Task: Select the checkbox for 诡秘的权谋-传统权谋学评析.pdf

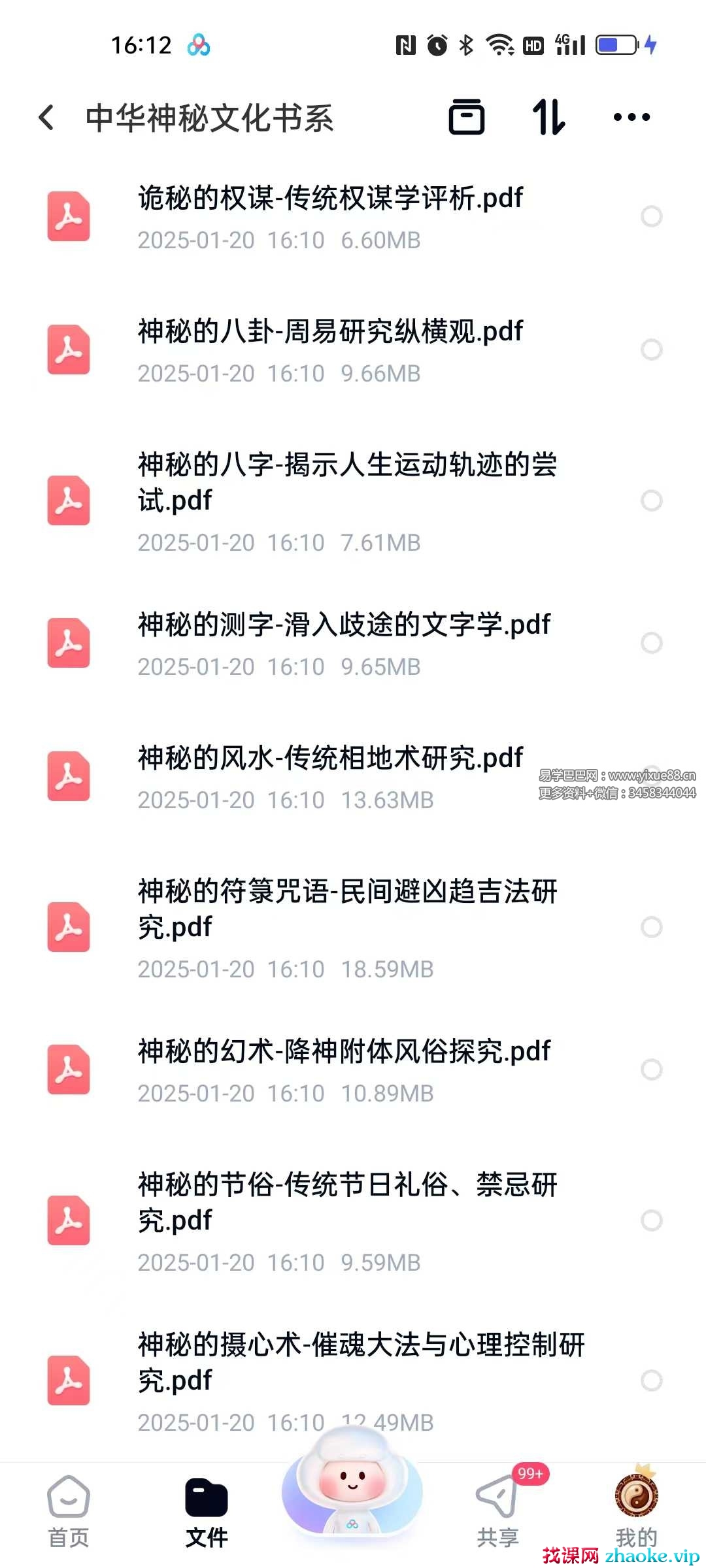Action: pyautogui.click(x=651, y=216)
